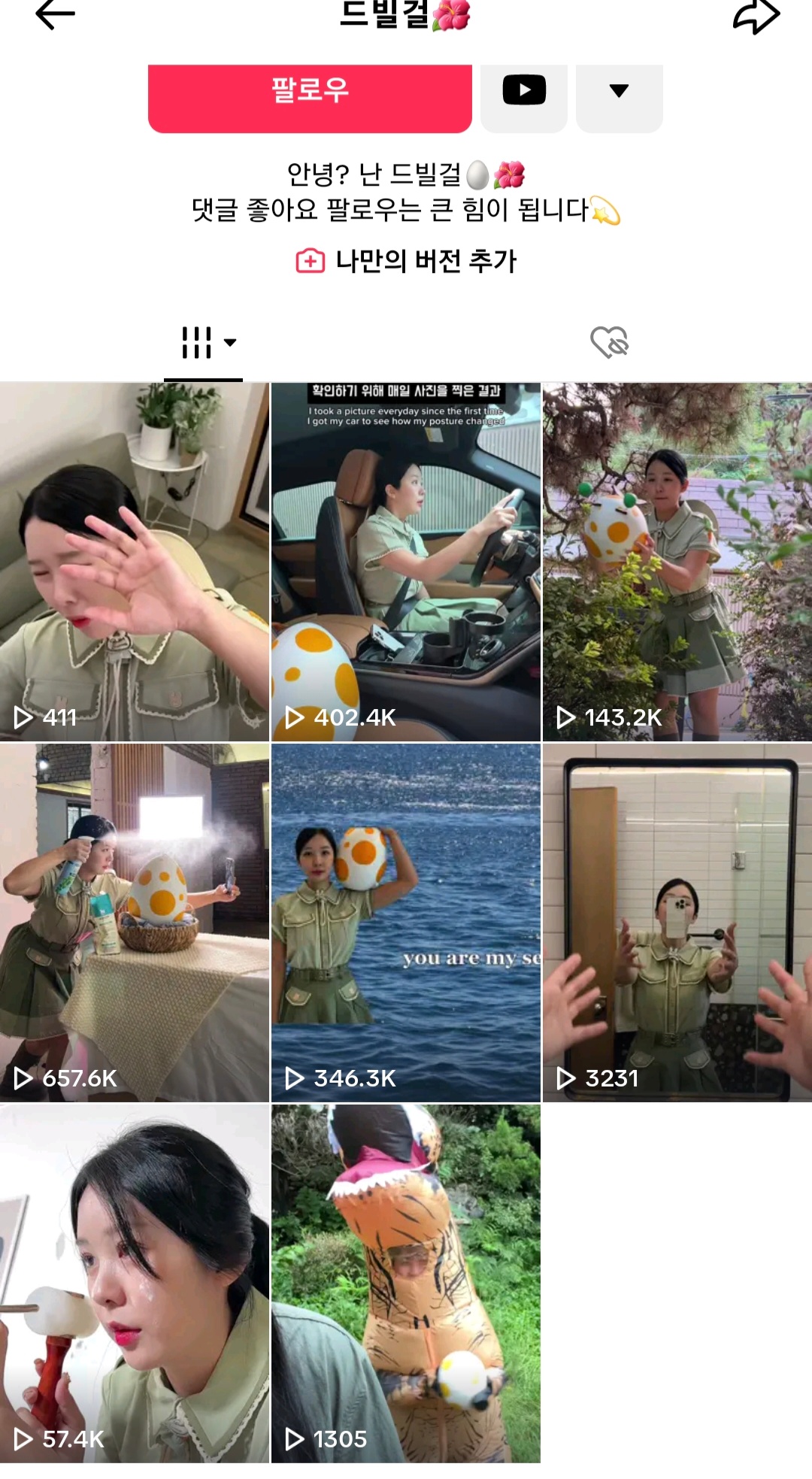The height and width of the screenshot is (1479, 812).
Task: Open the linked YouTube channel
Action: [524, 92]
